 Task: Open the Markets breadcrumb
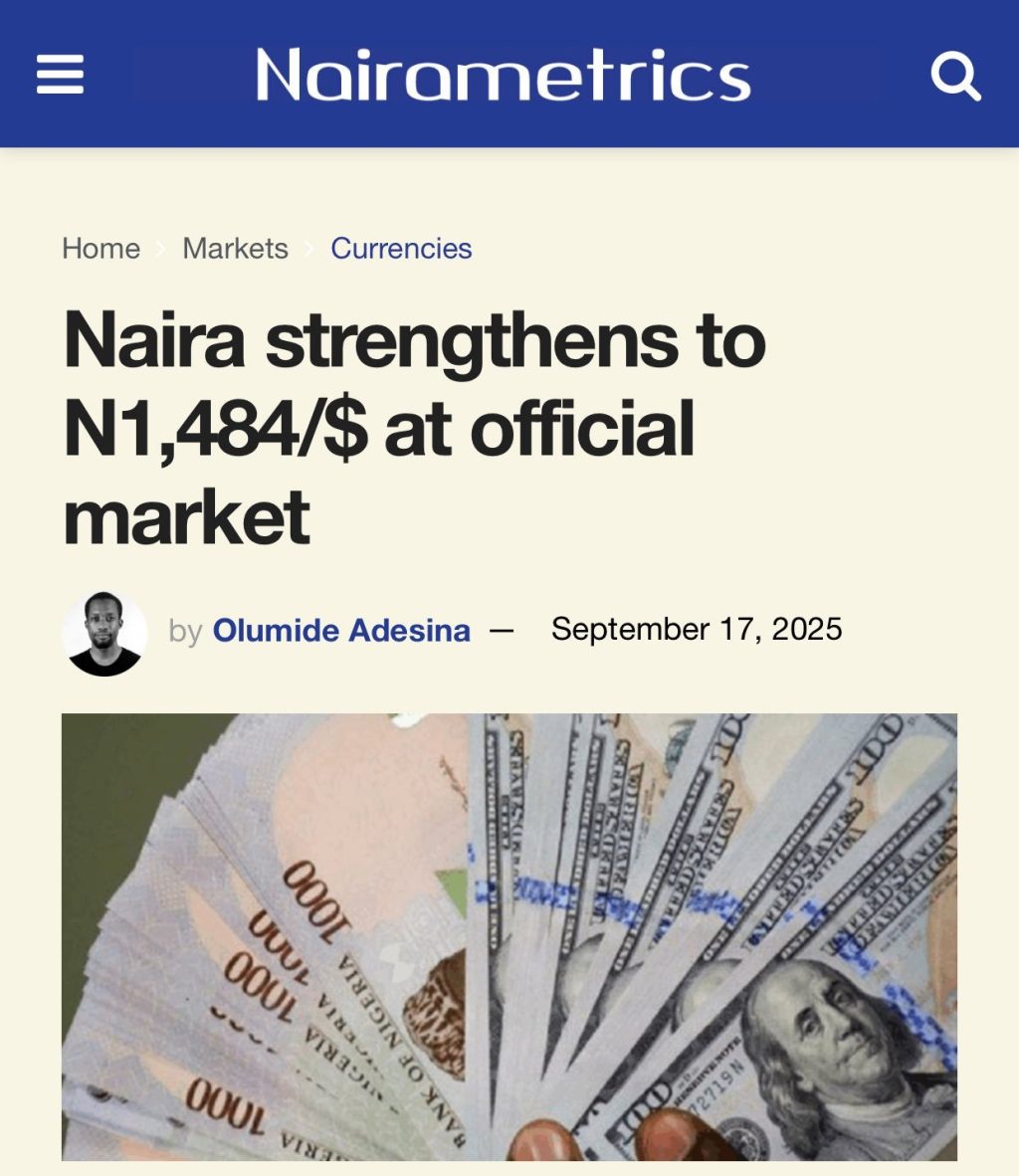235,249
